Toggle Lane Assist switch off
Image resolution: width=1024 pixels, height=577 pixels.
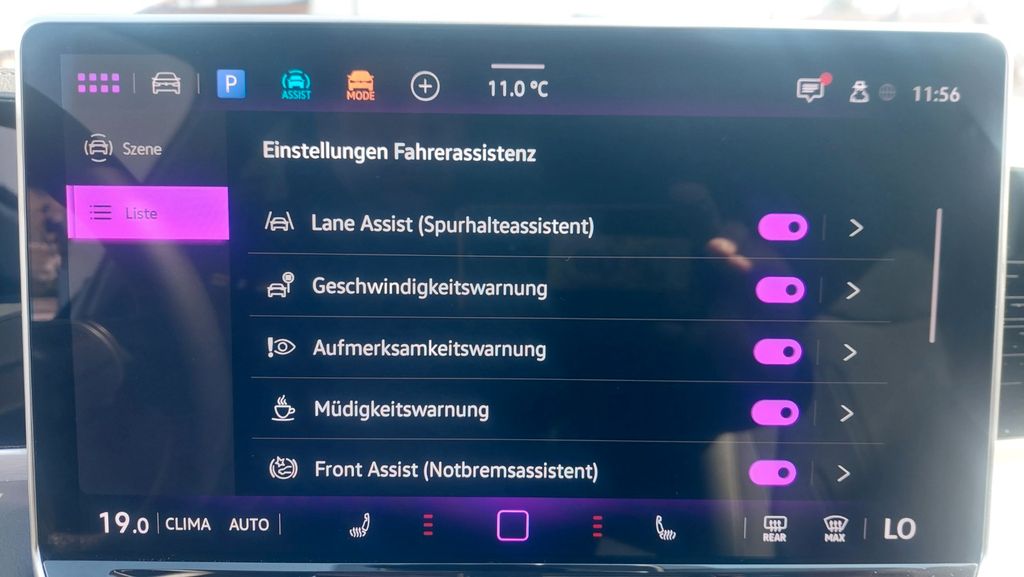[783, 227]
